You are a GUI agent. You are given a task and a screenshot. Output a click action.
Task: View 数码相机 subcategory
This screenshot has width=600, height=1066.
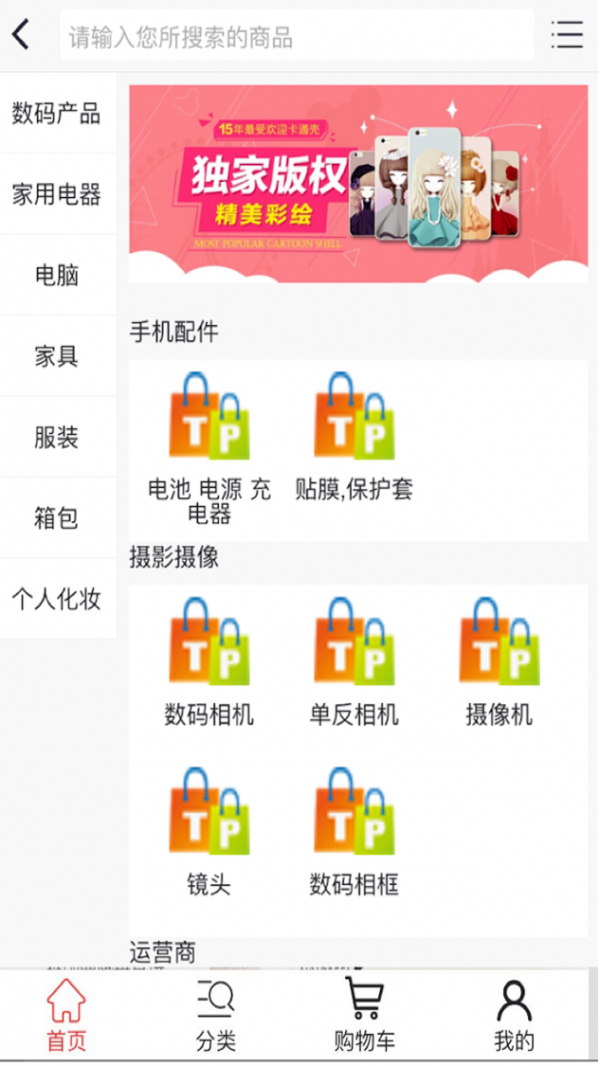(209, 661)
